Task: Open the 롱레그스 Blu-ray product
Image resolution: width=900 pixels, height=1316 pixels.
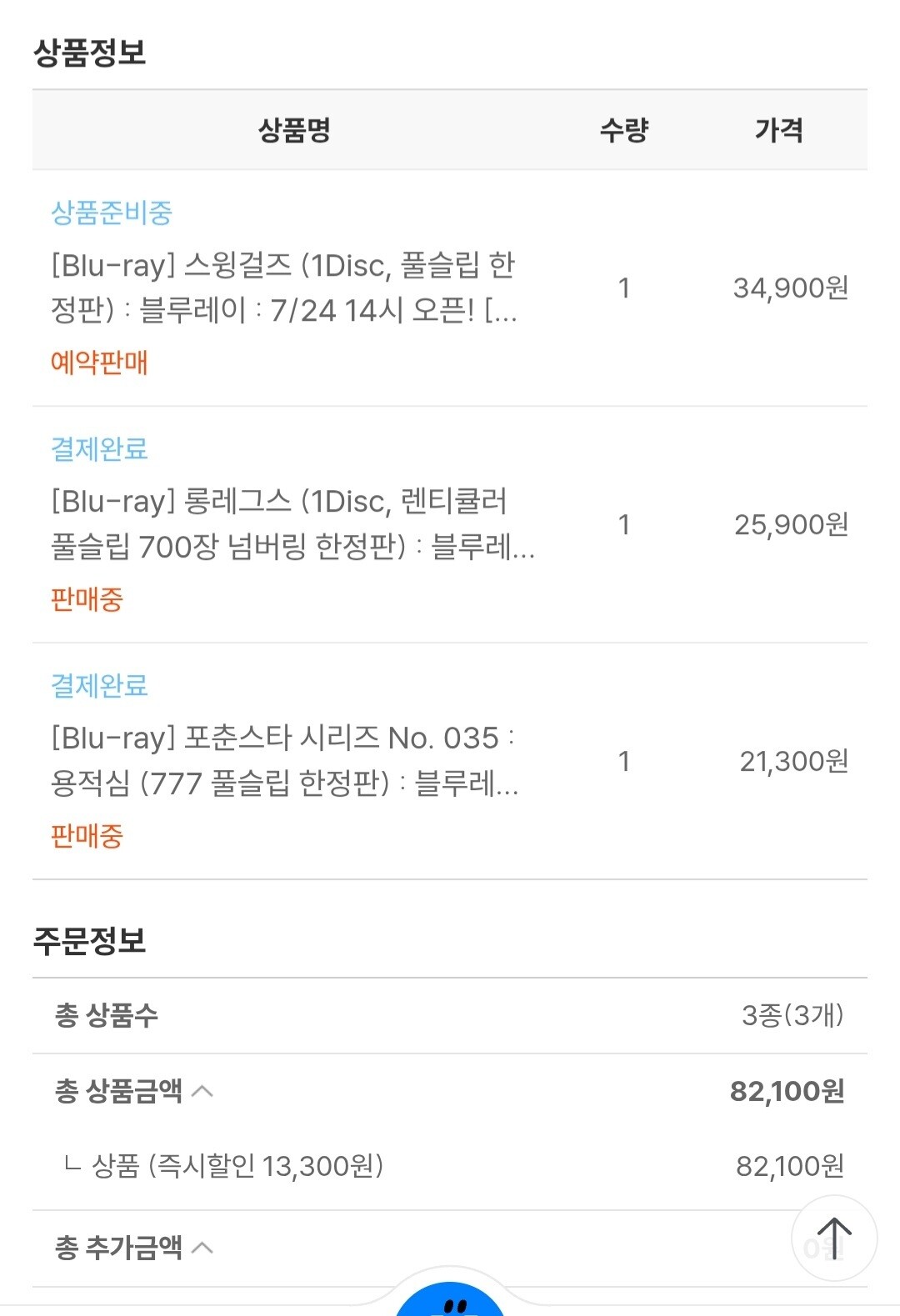Action: coord(292,524)
